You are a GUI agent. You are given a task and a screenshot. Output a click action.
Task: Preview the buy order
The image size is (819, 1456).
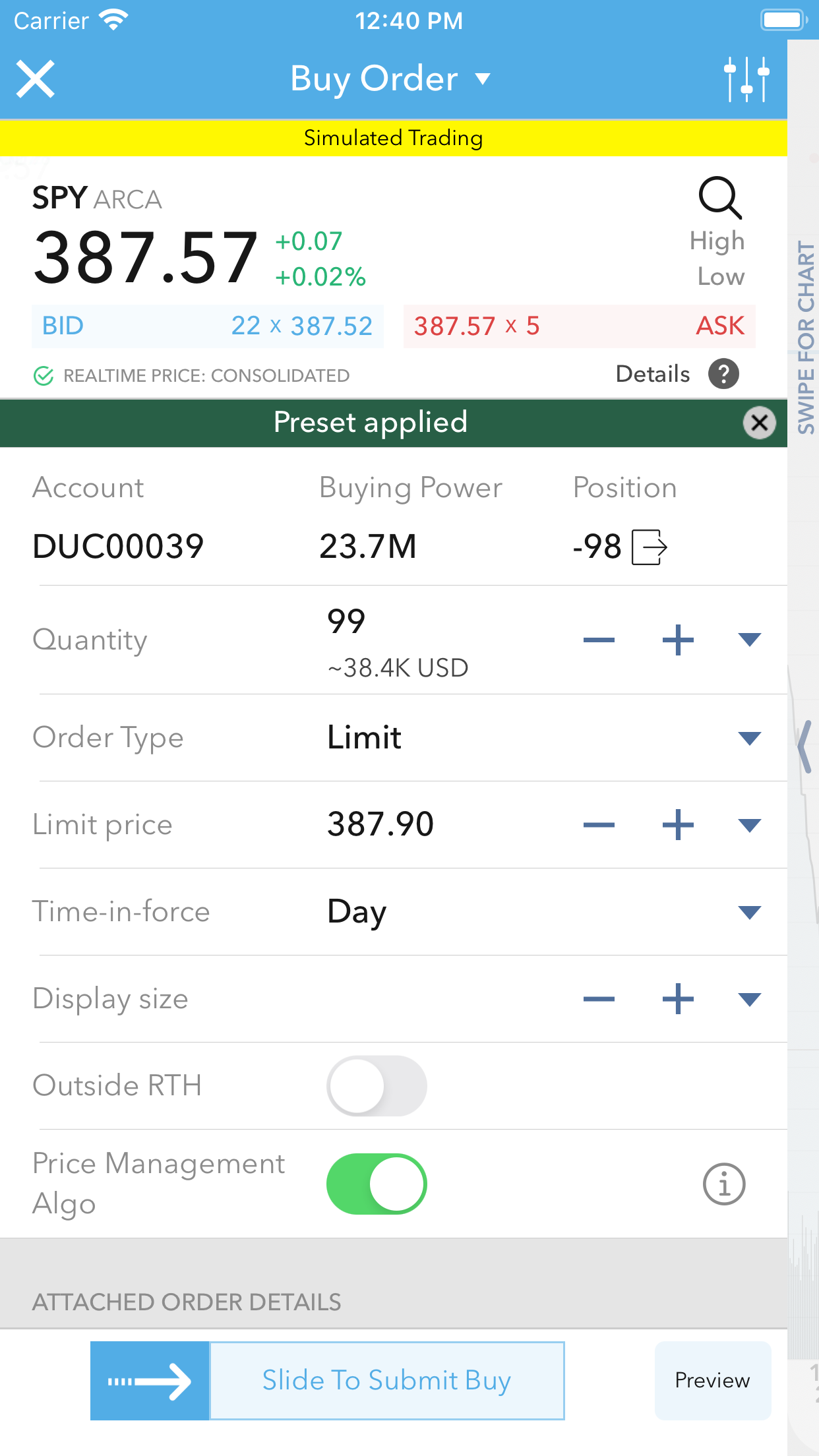713,1380
